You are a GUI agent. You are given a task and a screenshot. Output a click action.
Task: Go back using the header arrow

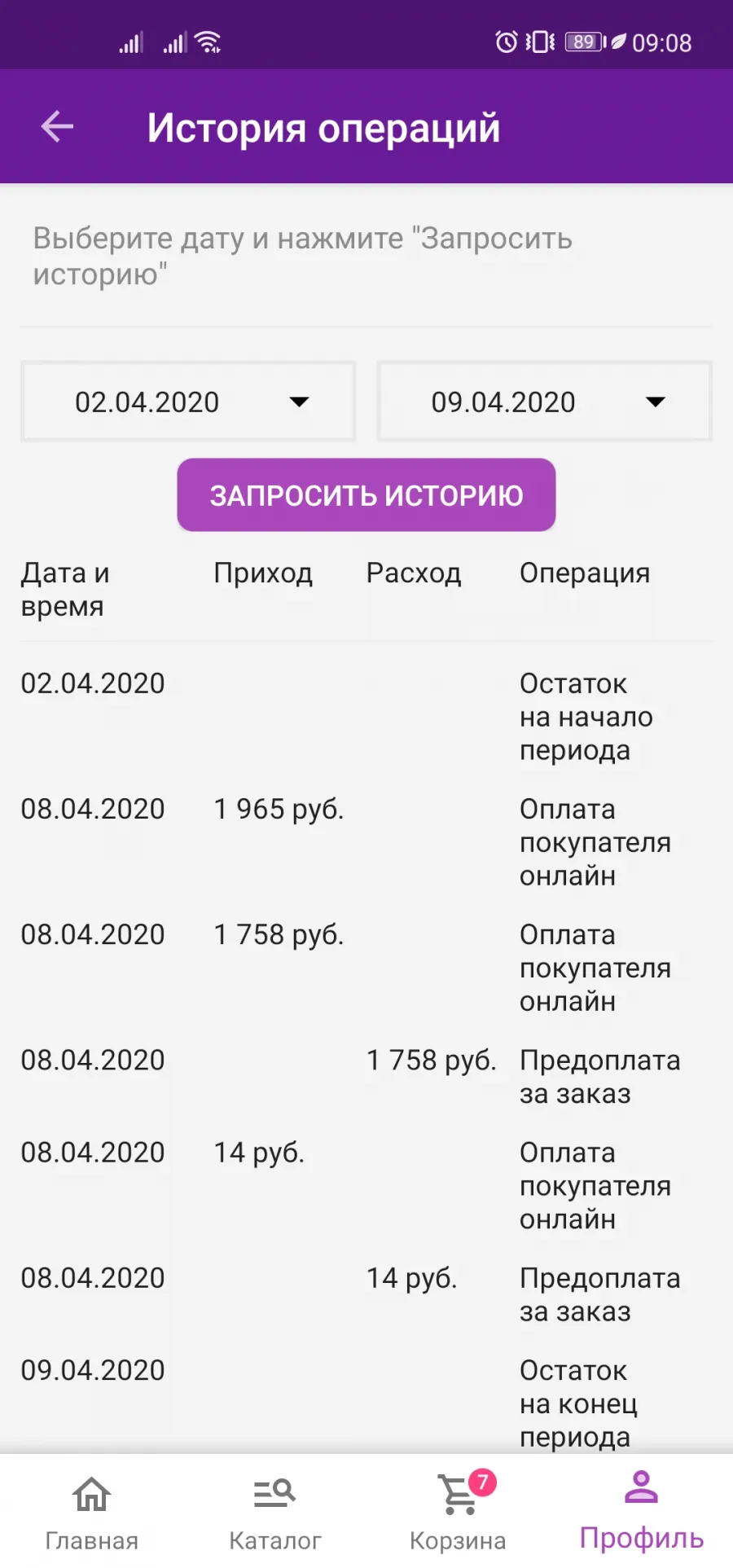point(57,127)
